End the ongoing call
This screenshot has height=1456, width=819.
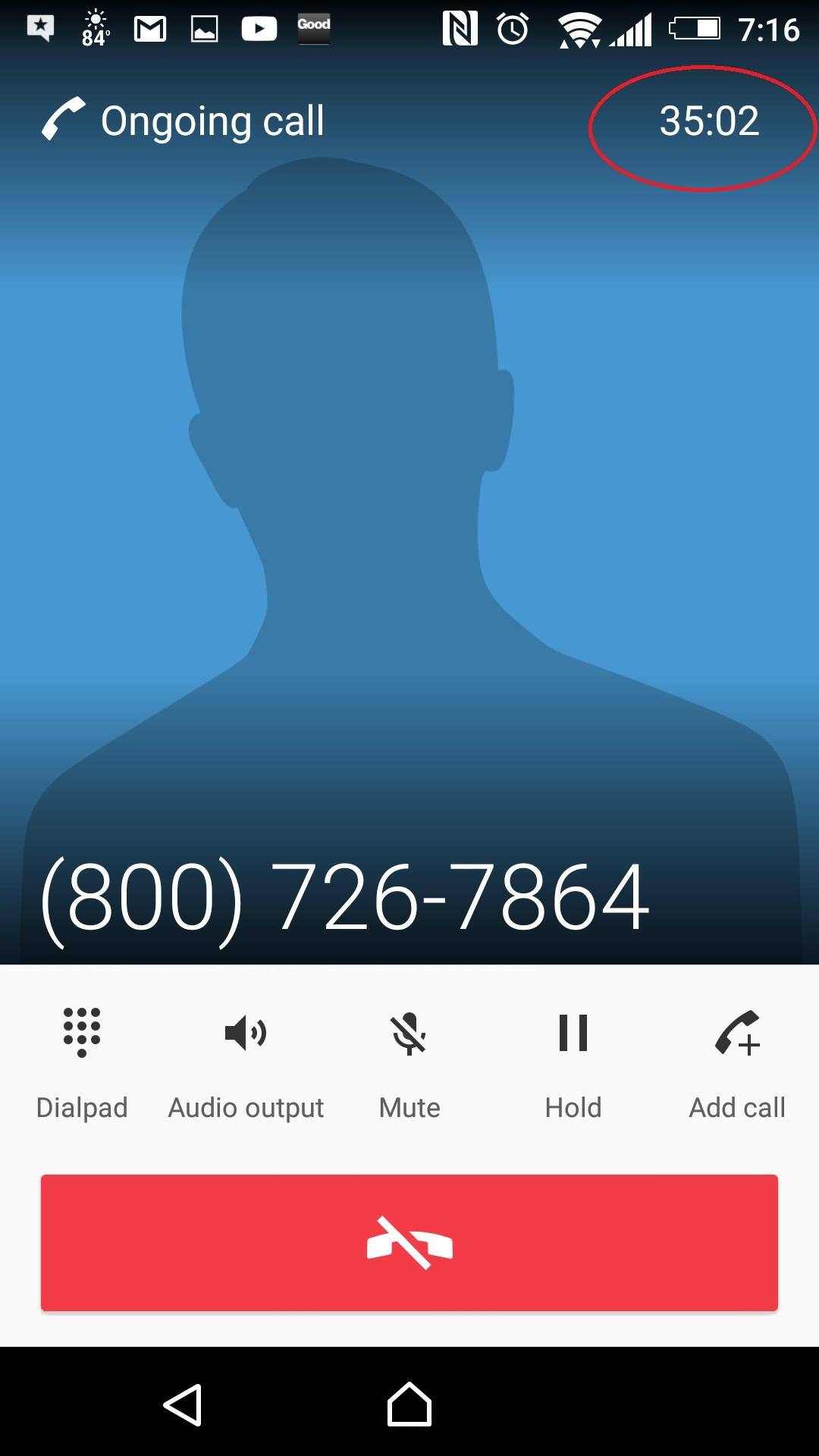point(409,1242)
